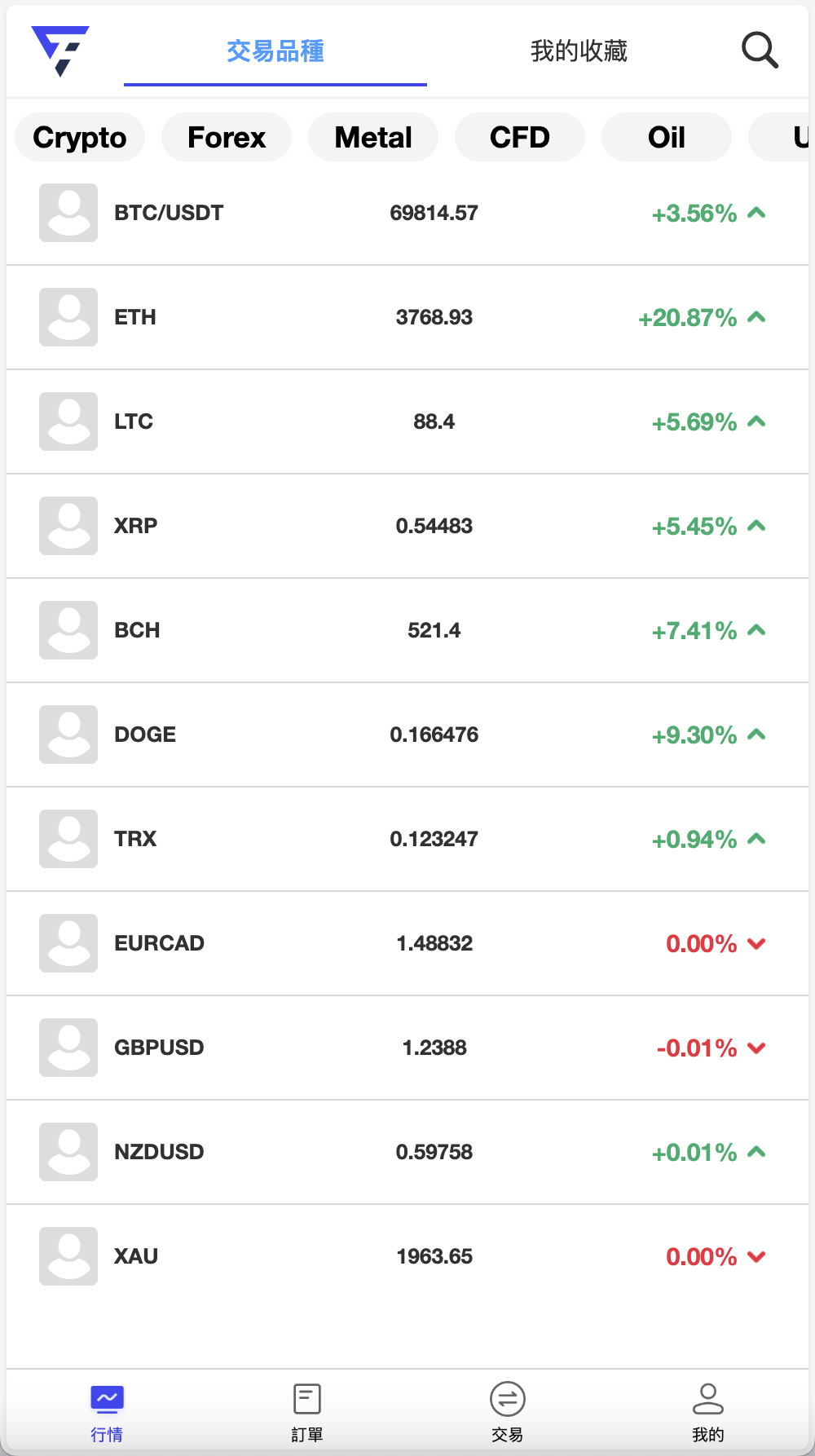Viewport: 815px width, 1456px height.
Task: View XAU gold details
Action: pos(407,1257)
